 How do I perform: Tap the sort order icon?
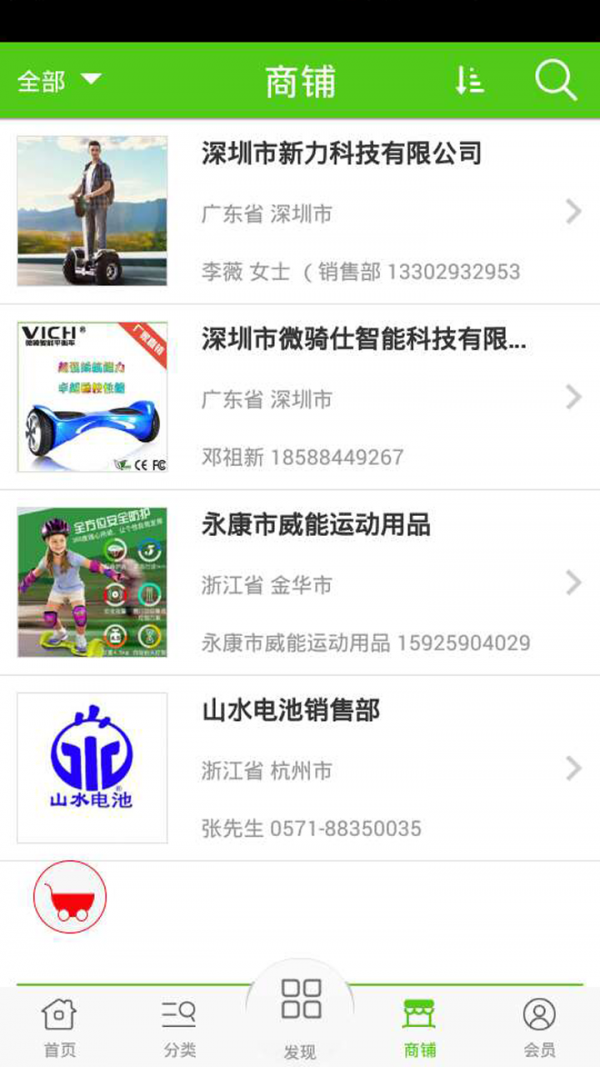coord(469,81)
